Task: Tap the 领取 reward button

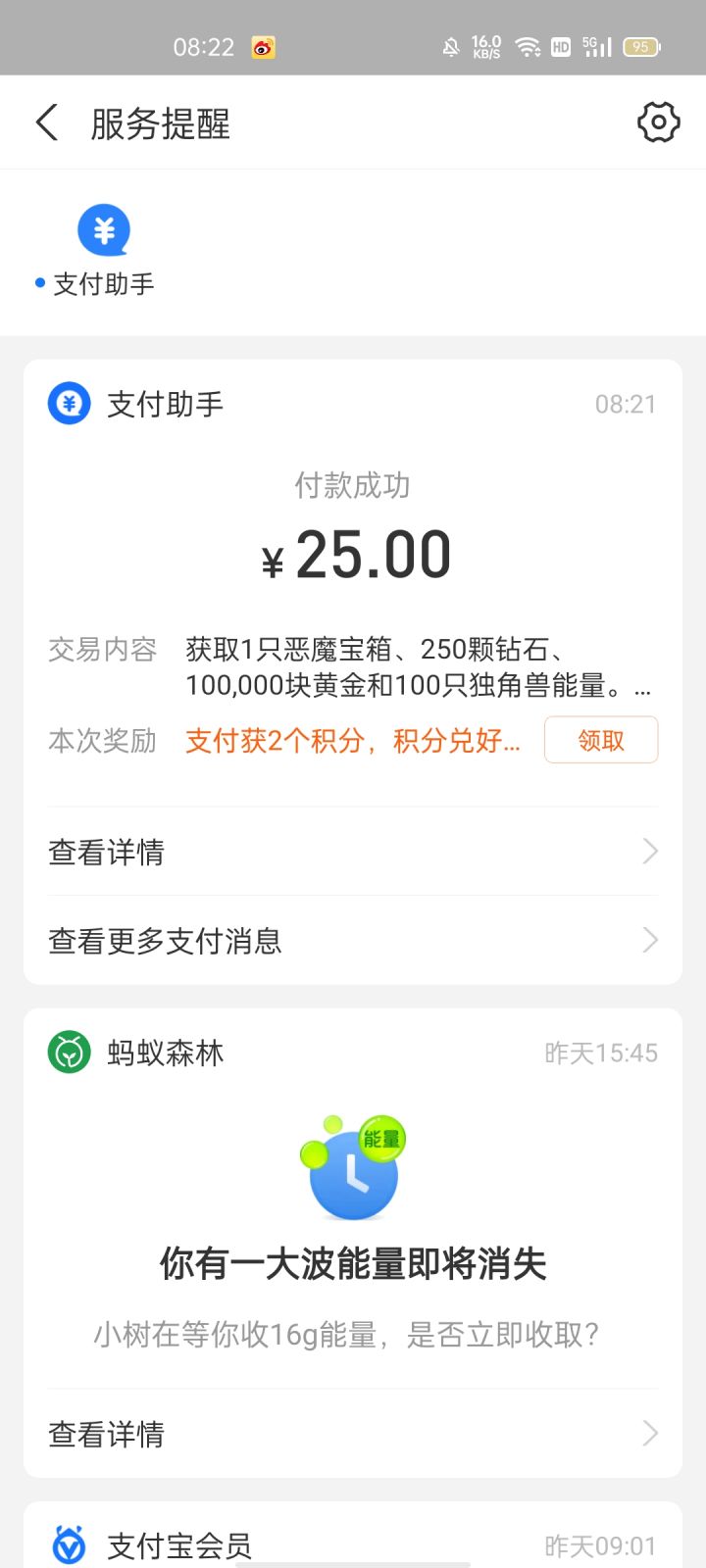Action: pyautogui.click(x=600, y=740)
